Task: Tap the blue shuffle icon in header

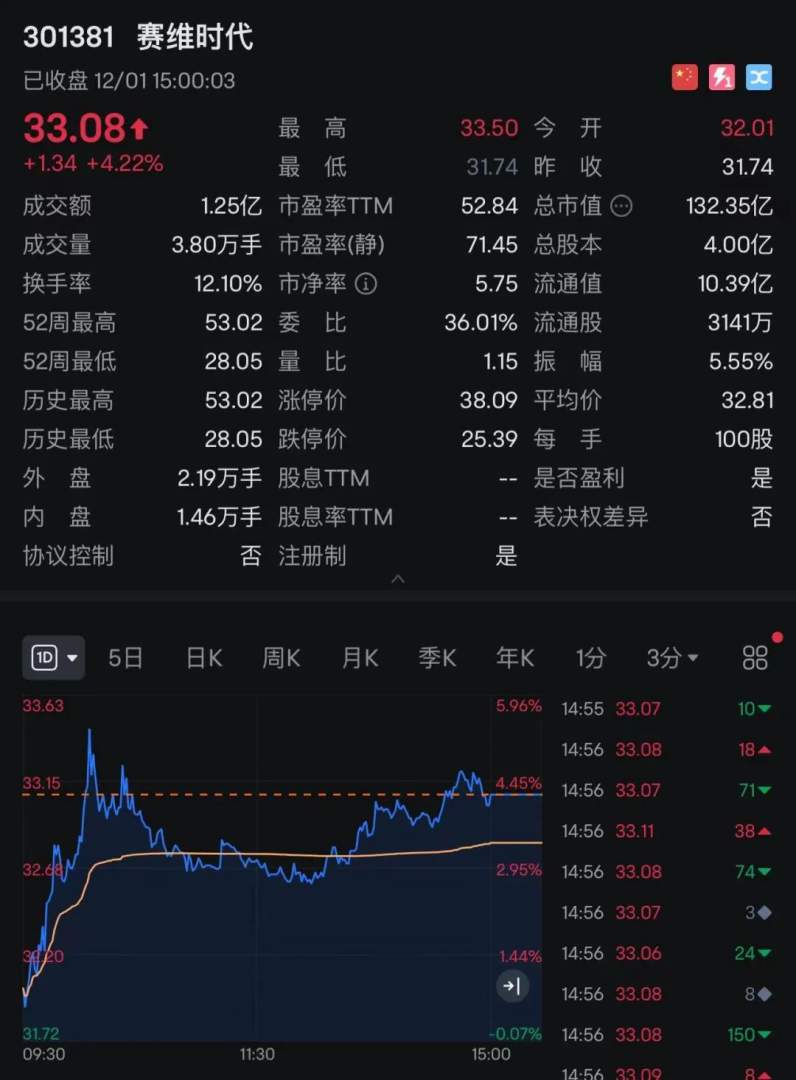Action: click(759, 77)
